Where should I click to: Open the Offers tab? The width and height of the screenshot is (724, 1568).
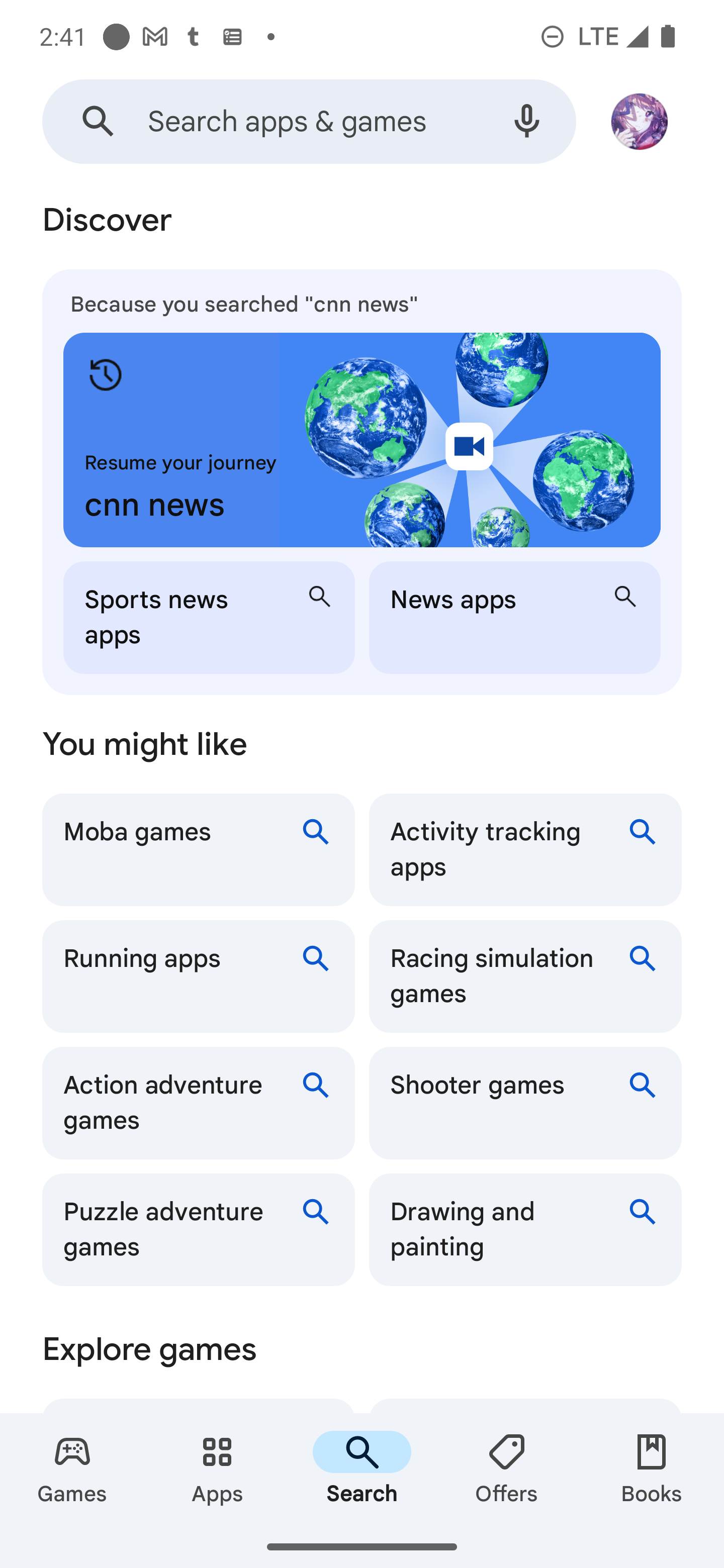(507, 1467)
